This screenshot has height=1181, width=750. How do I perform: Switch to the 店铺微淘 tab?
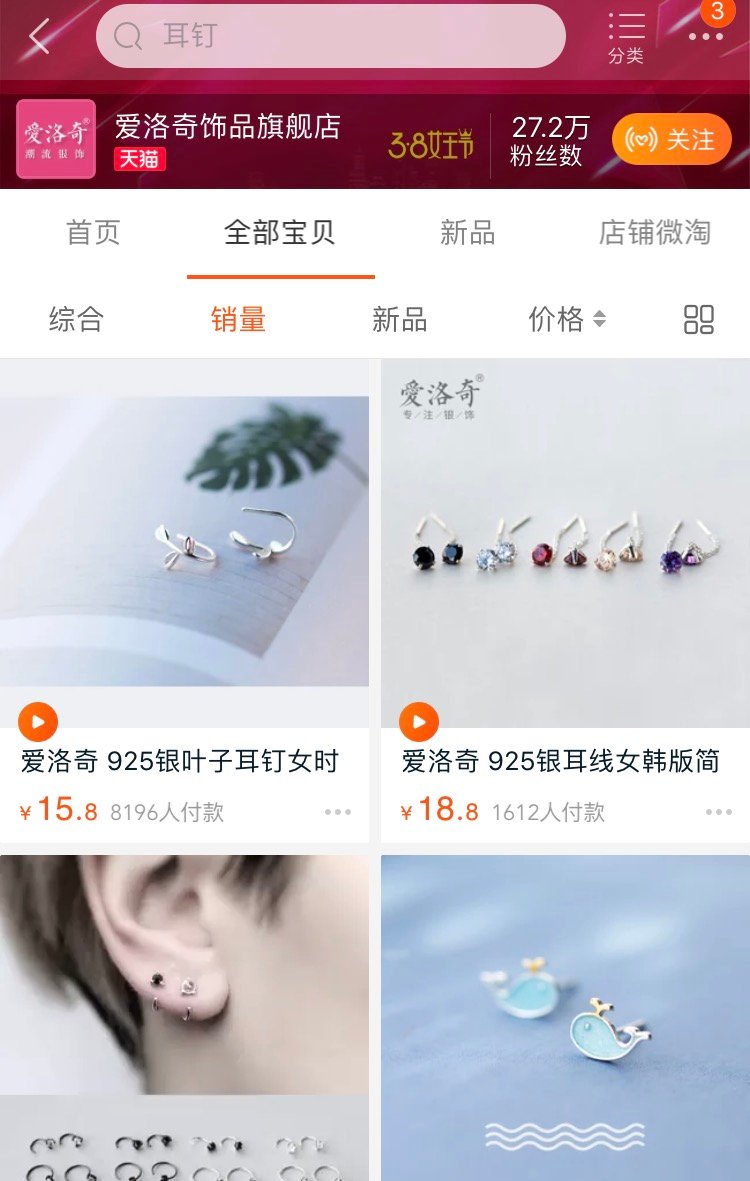click(x=654, y=233)
